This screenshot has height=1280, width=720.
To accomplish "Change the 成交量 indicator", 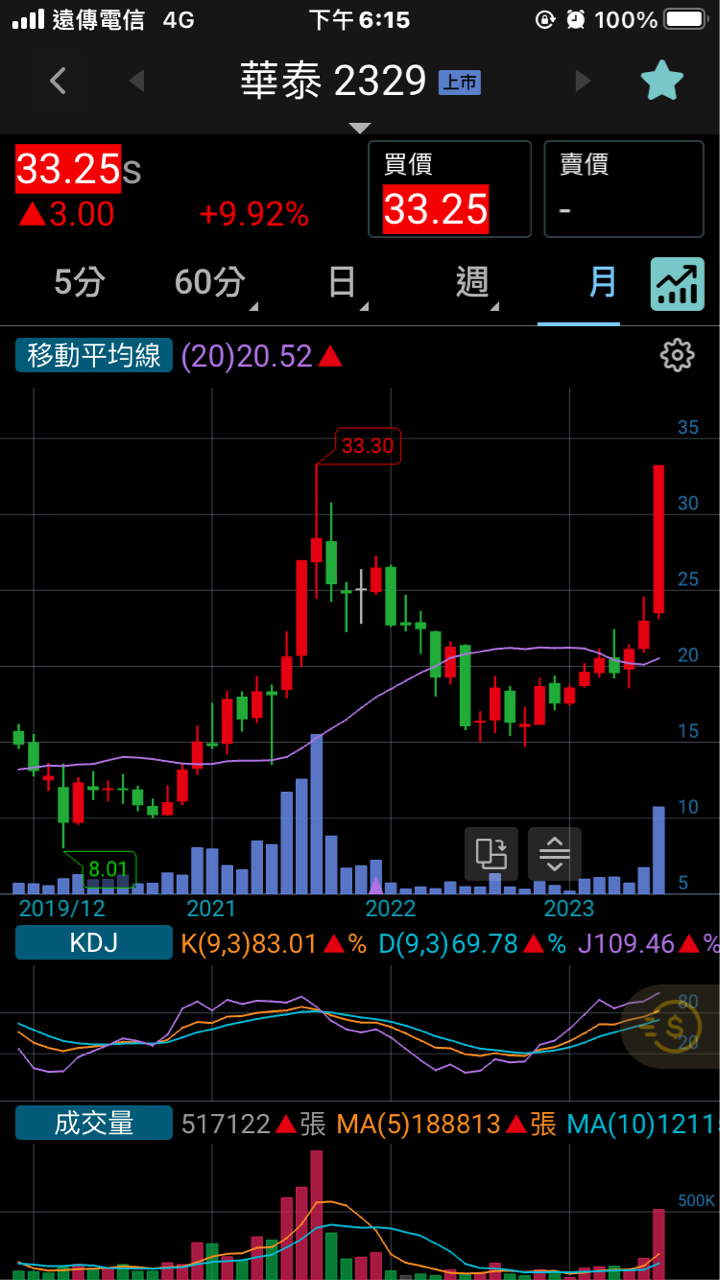I will click(94, 1123).
